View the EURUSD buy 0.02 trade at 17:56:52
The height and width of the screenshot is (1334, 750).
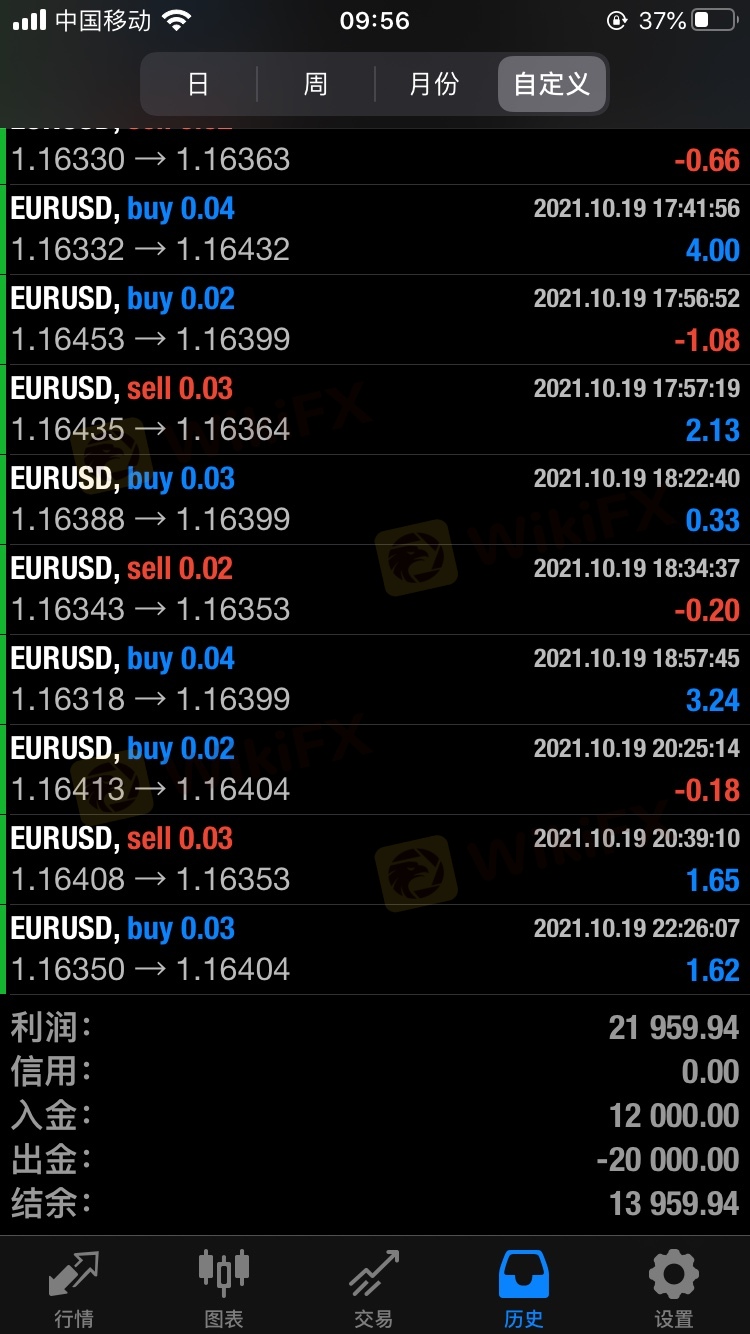[x=375, y=320]
